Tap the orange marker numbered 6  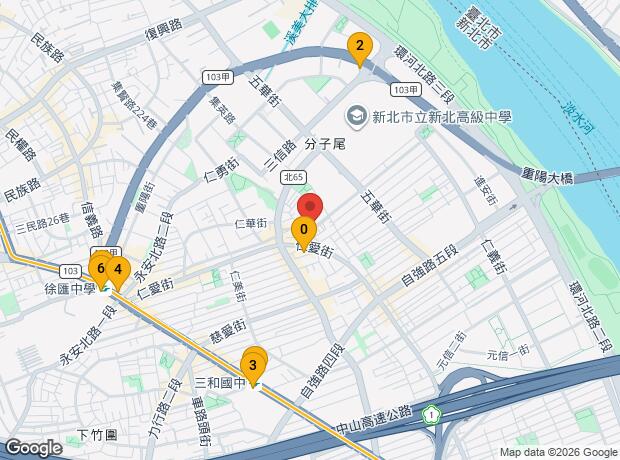point(99,267)
